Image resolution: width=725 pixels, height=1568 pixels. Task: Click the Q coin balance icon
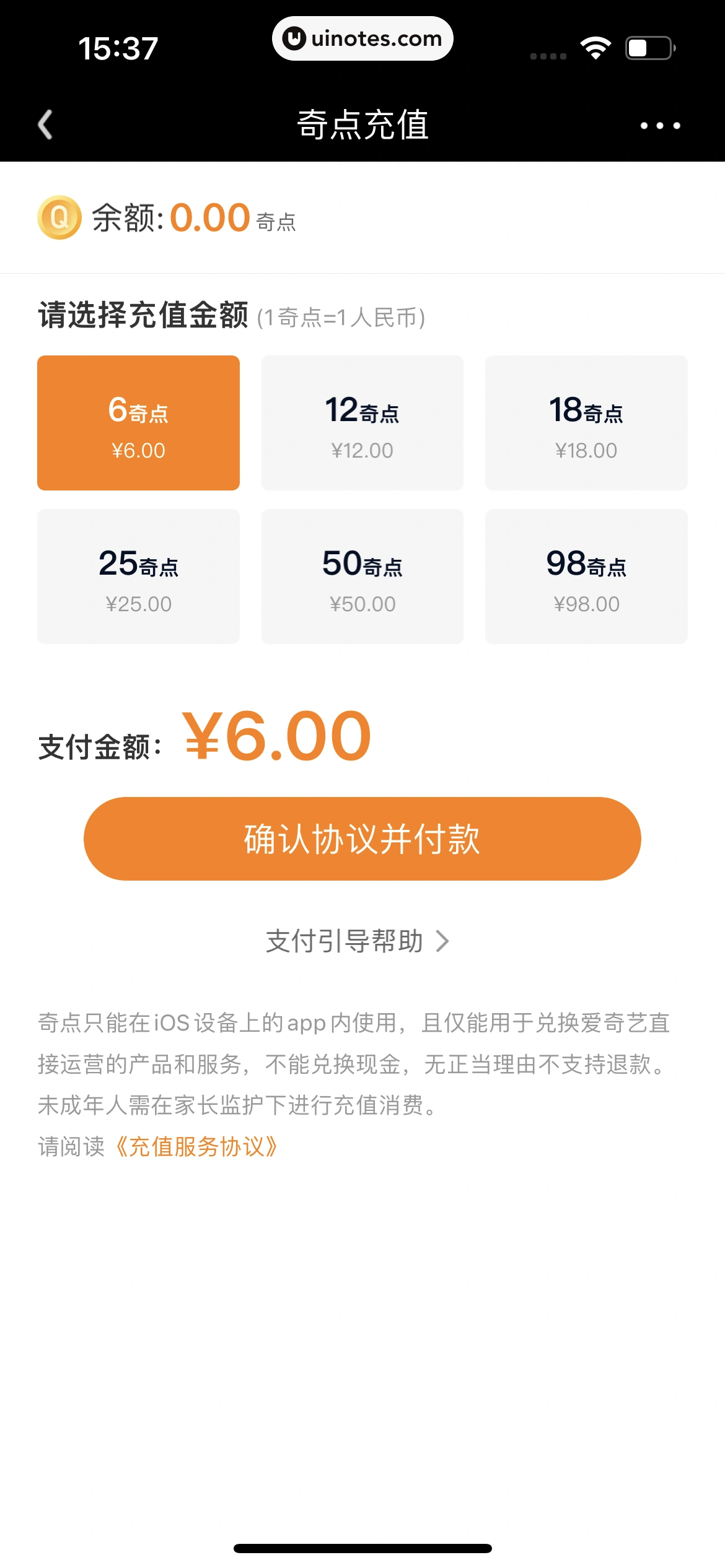pyautogui.click(x=60, y=218)
